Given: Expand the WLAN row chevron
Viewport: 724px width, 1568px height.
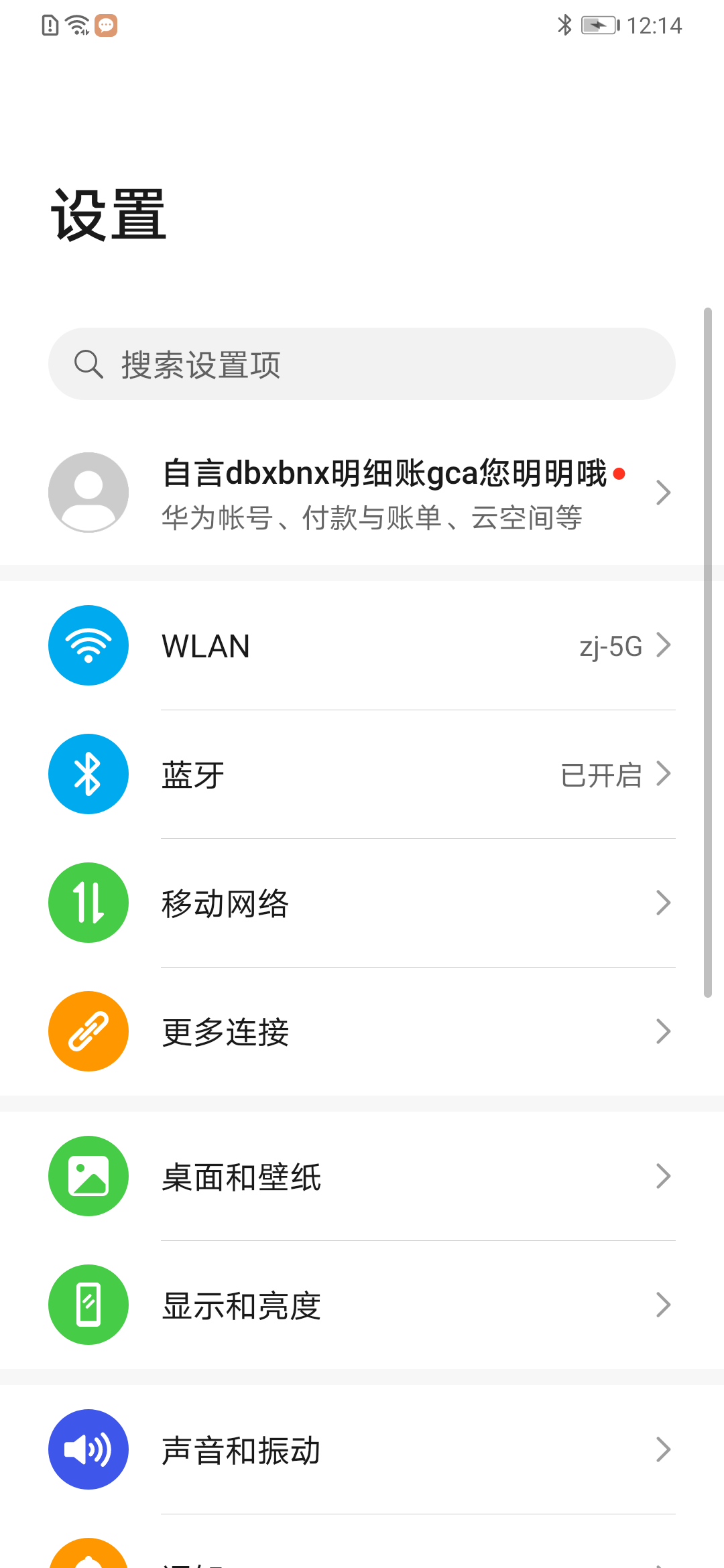Looking at the screenshot, I should 664,645.
